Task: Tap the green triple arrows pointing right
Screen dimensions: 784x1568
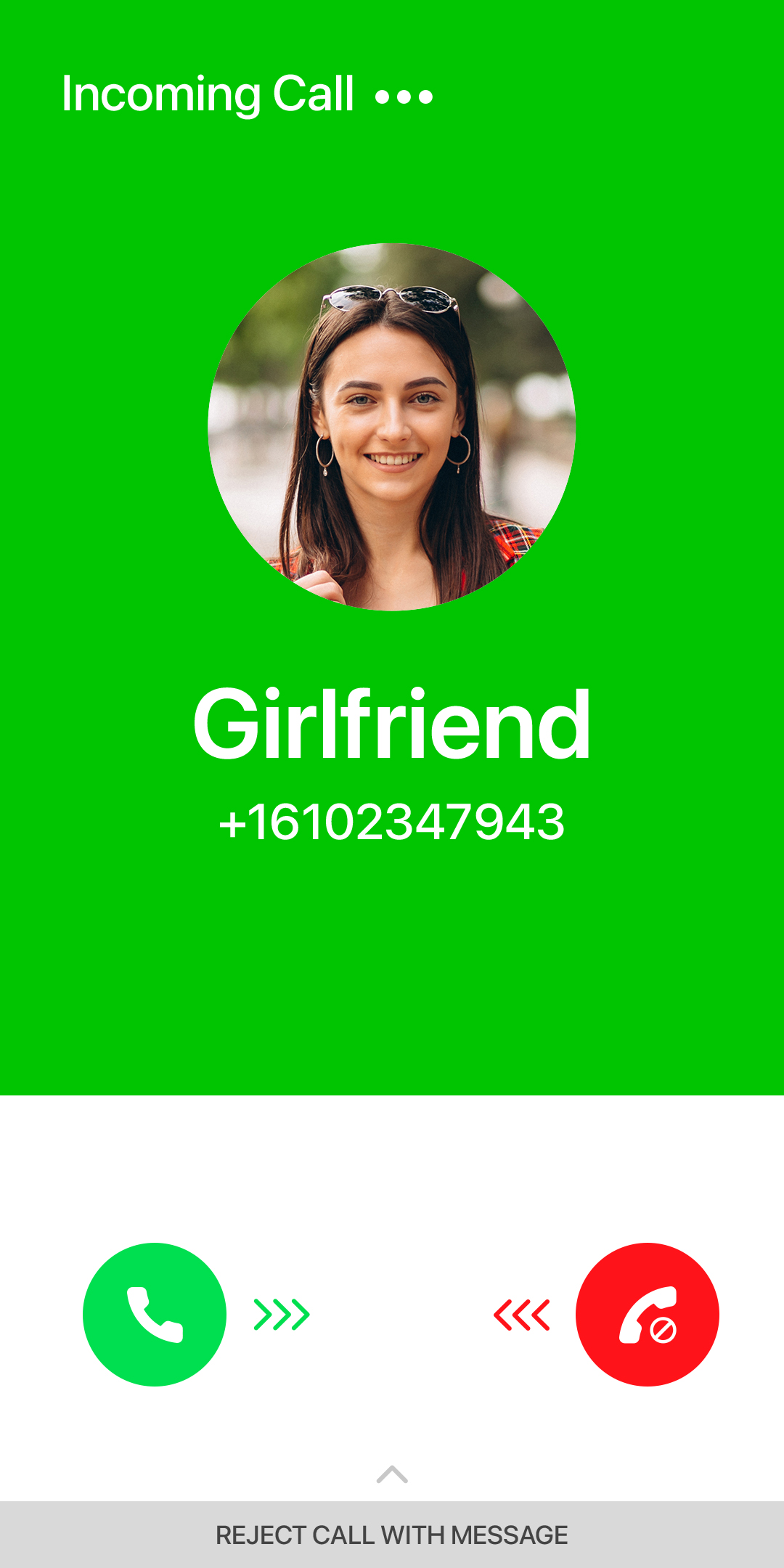Action: pyautogui.click(x=282, y=1312)
